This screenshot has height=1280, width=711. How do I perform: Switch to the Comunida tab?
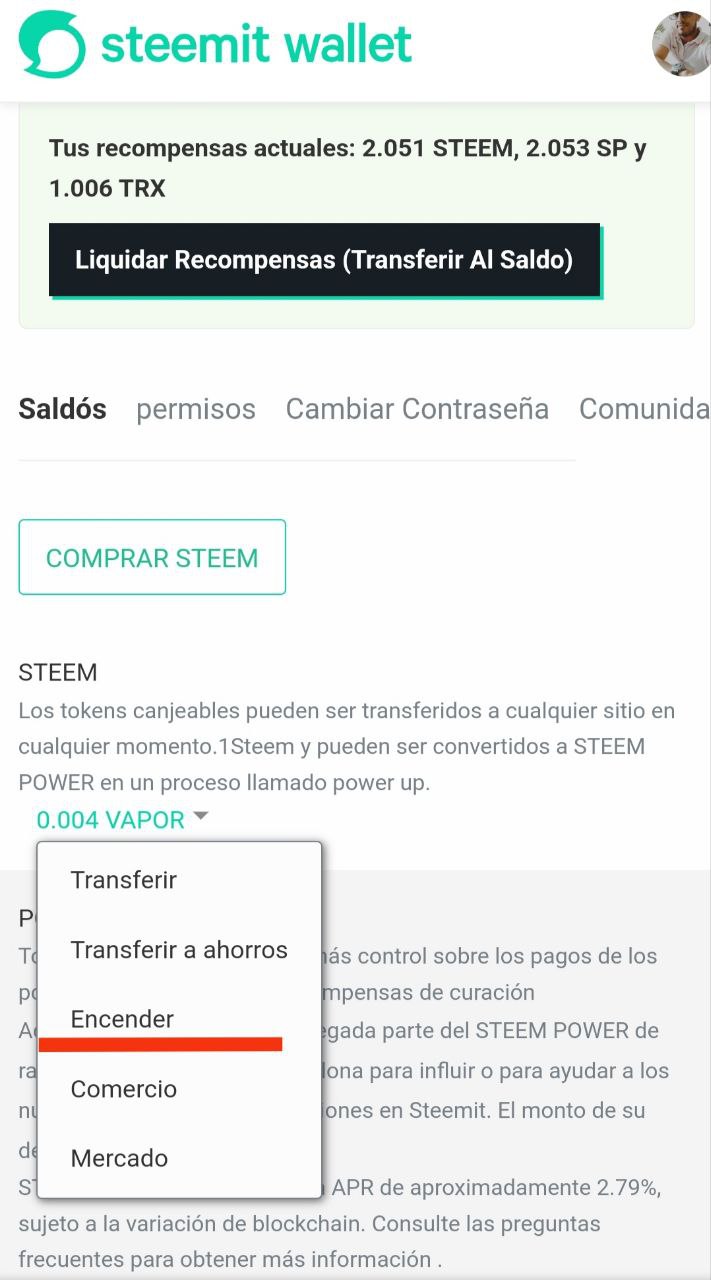pyautogui.click(x=644, y=409)
